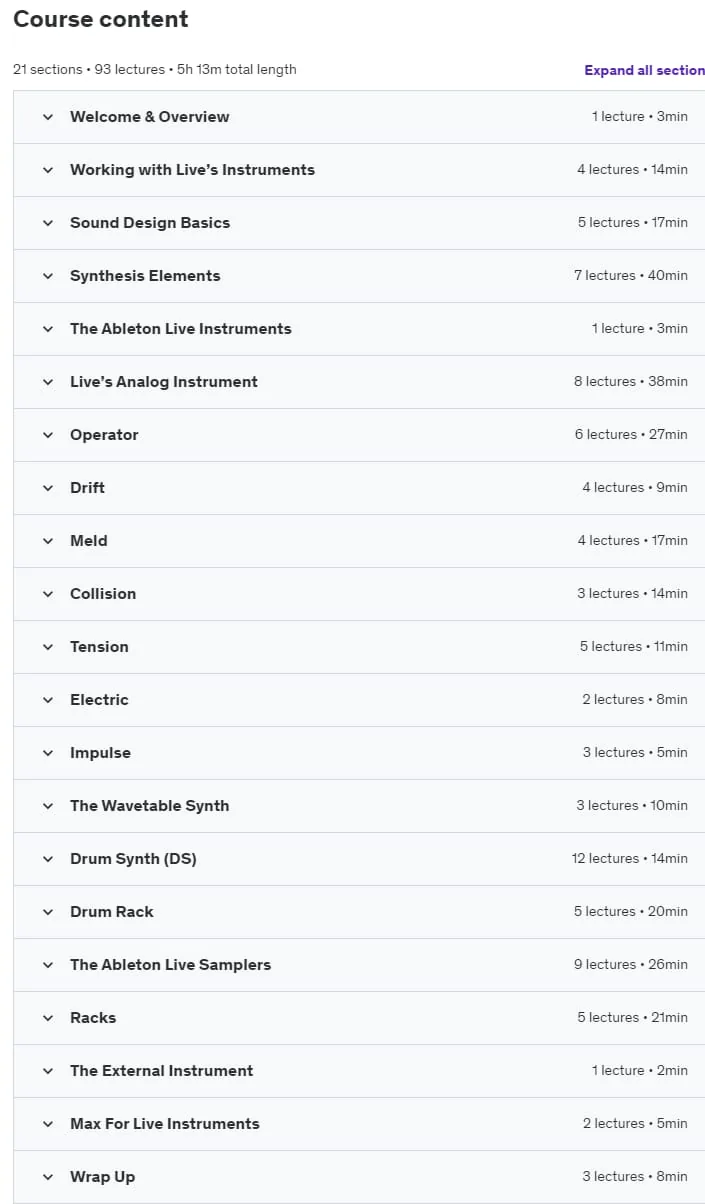Expand the Operator section
The height and width of the screenshot is (1204, 705).
click(x=359, y=435)
